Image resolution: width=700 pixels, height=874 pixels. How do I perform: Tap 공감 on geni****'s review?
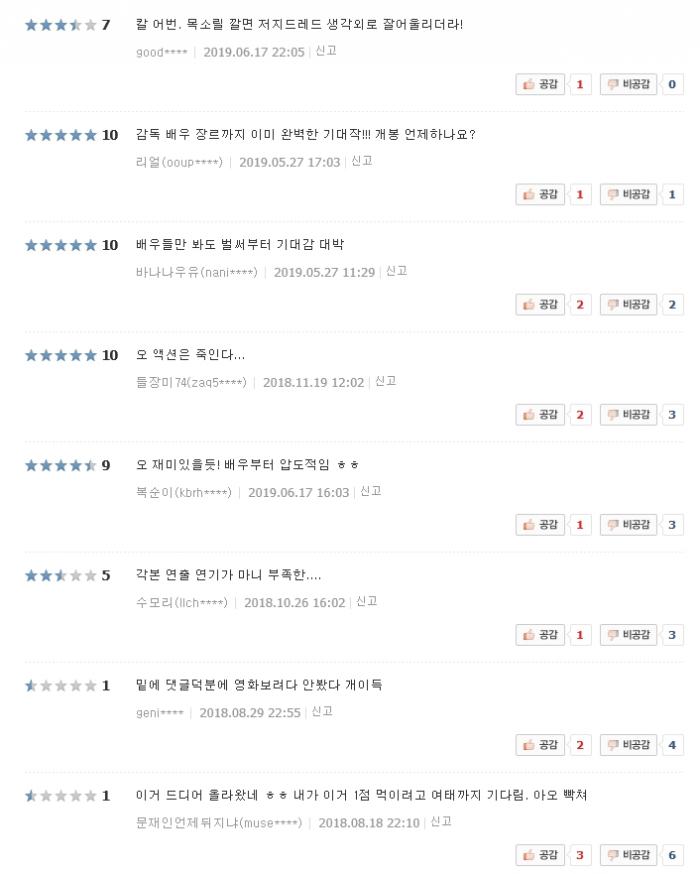tap(540, 745)
